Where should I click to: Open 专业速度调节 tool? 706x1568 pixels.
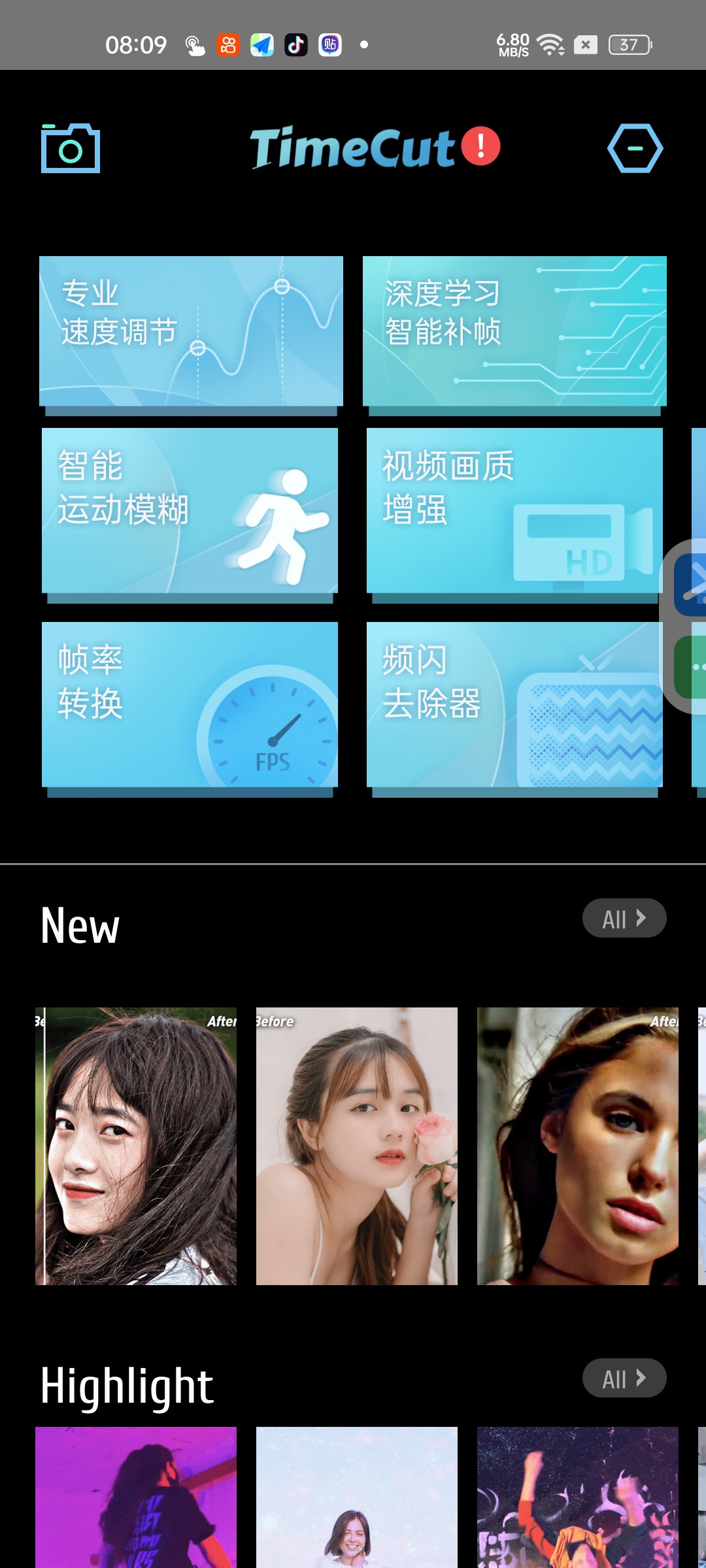(191, 331)
